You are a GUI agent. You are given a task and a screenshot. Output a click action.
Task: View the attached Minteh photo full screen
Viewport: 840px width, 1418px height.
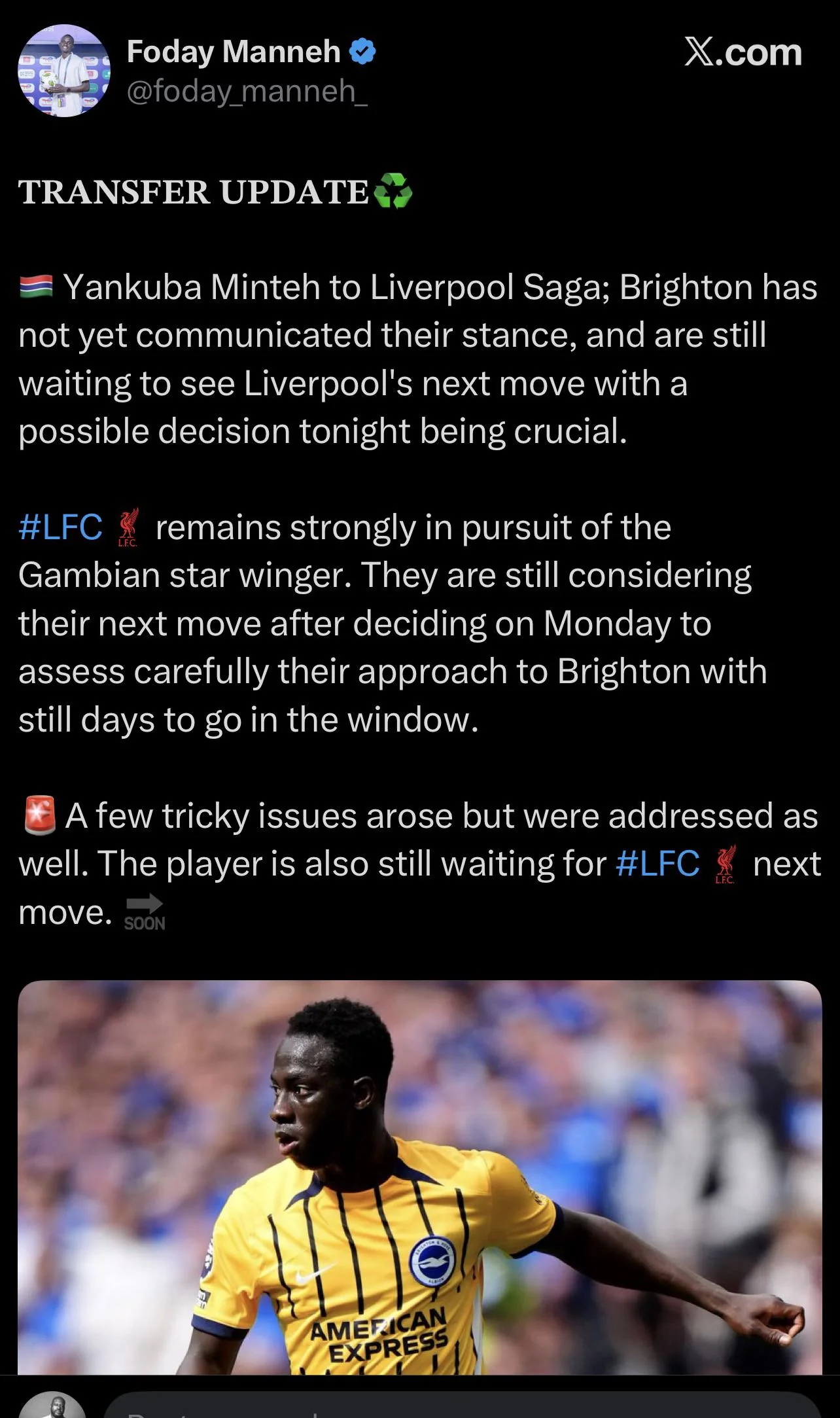(420, 1177)
